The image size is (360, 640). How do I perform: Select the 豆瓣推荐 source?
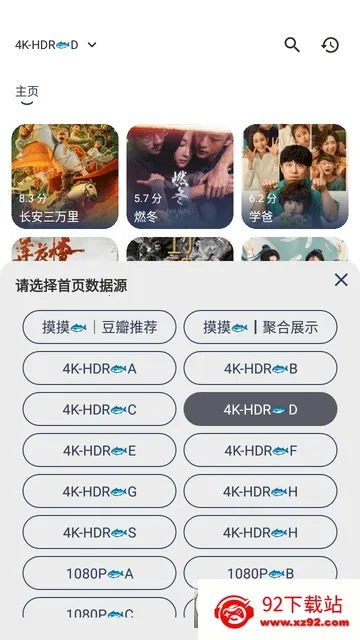(x=99, y=327)
